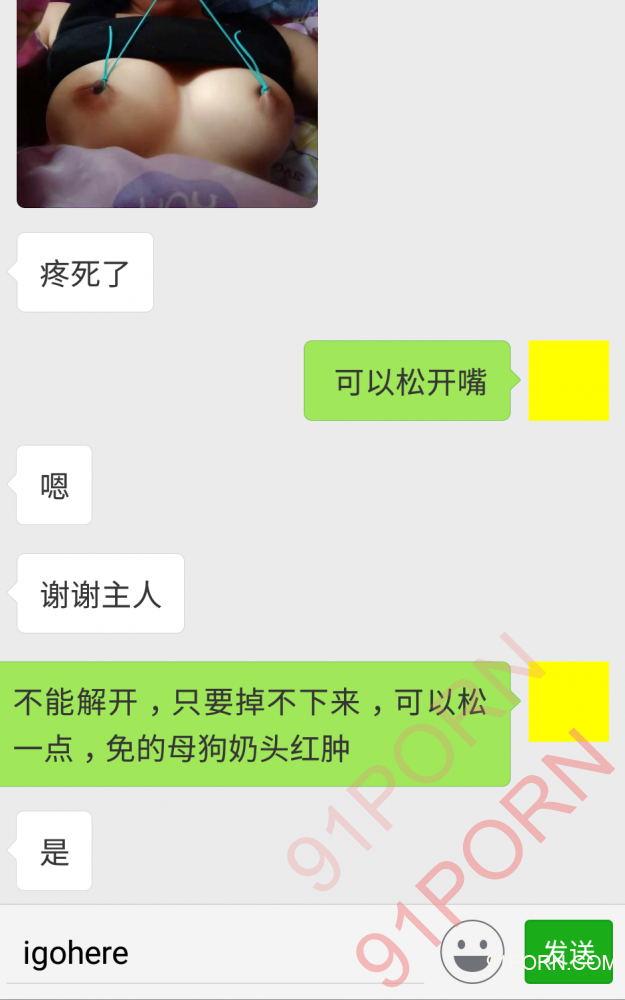Viewport: 625px width, 1000px height.
Task: Tap the message input field containing igohere
Action: point(200,953)
